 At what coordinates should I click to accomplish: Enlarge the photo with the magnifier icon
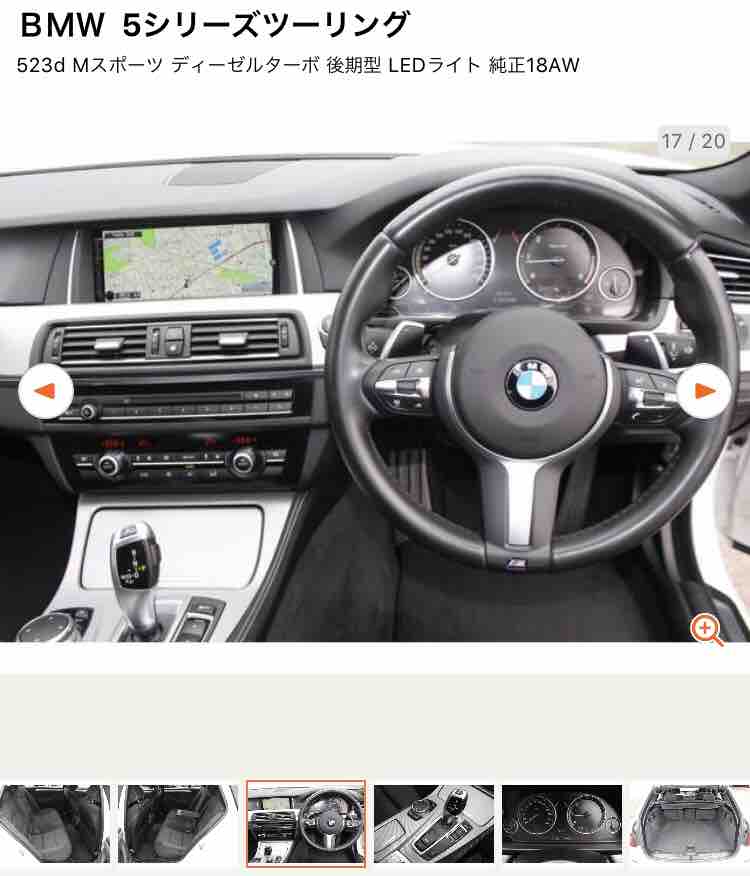coord(707,629)
